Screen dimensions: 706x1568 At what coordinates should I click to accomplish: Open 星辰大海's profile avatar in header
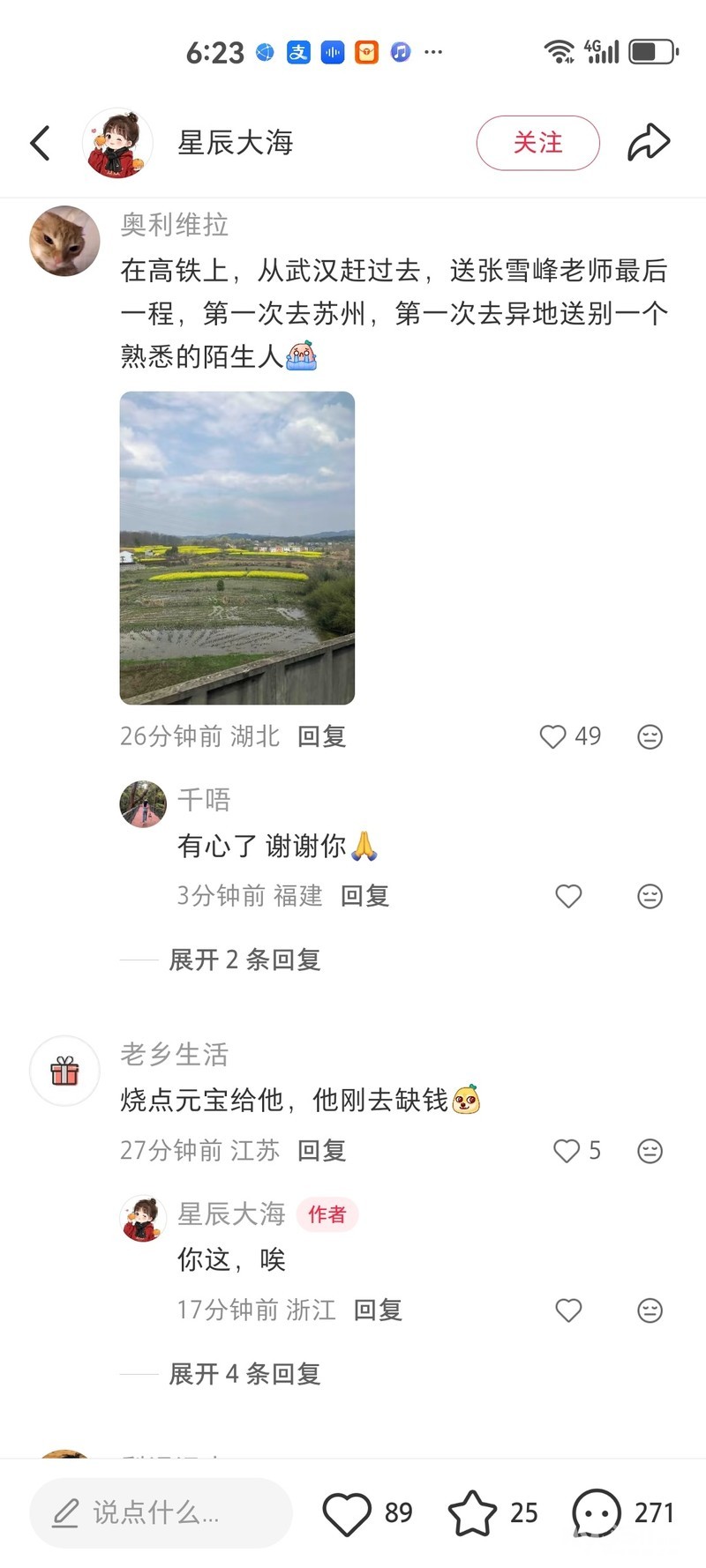click(116, 143)
